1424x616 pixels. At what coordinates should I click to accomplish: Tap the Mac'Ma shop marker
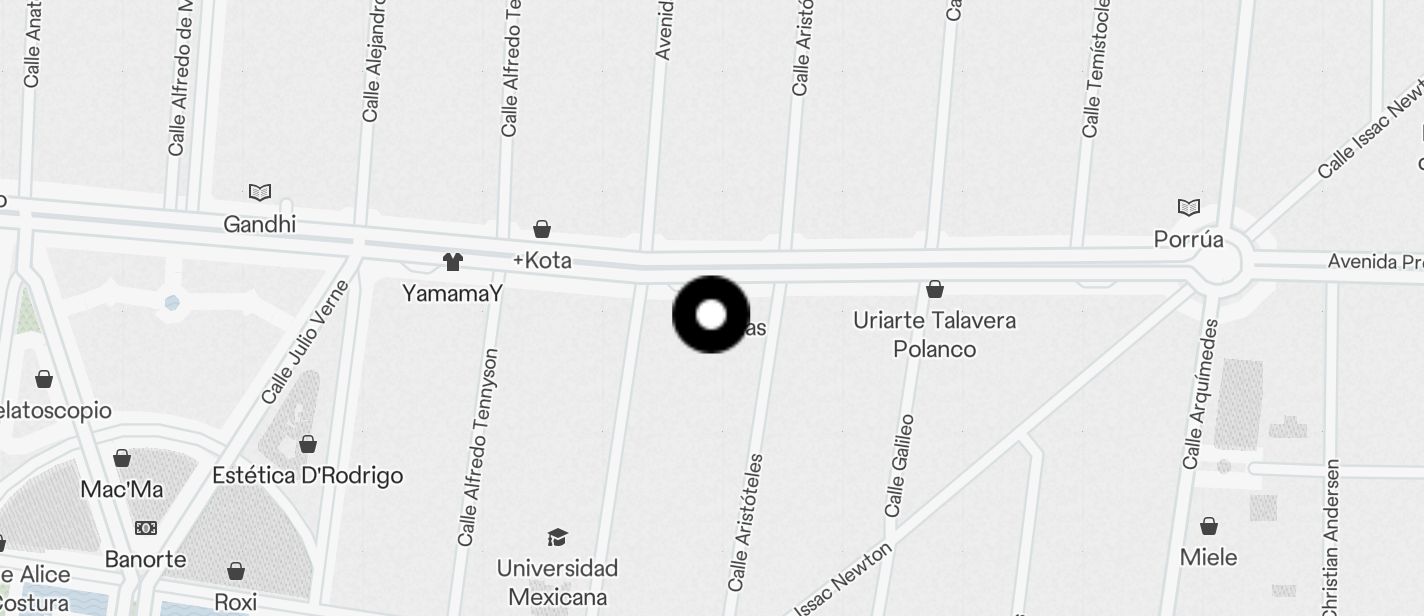click(122, 459)
